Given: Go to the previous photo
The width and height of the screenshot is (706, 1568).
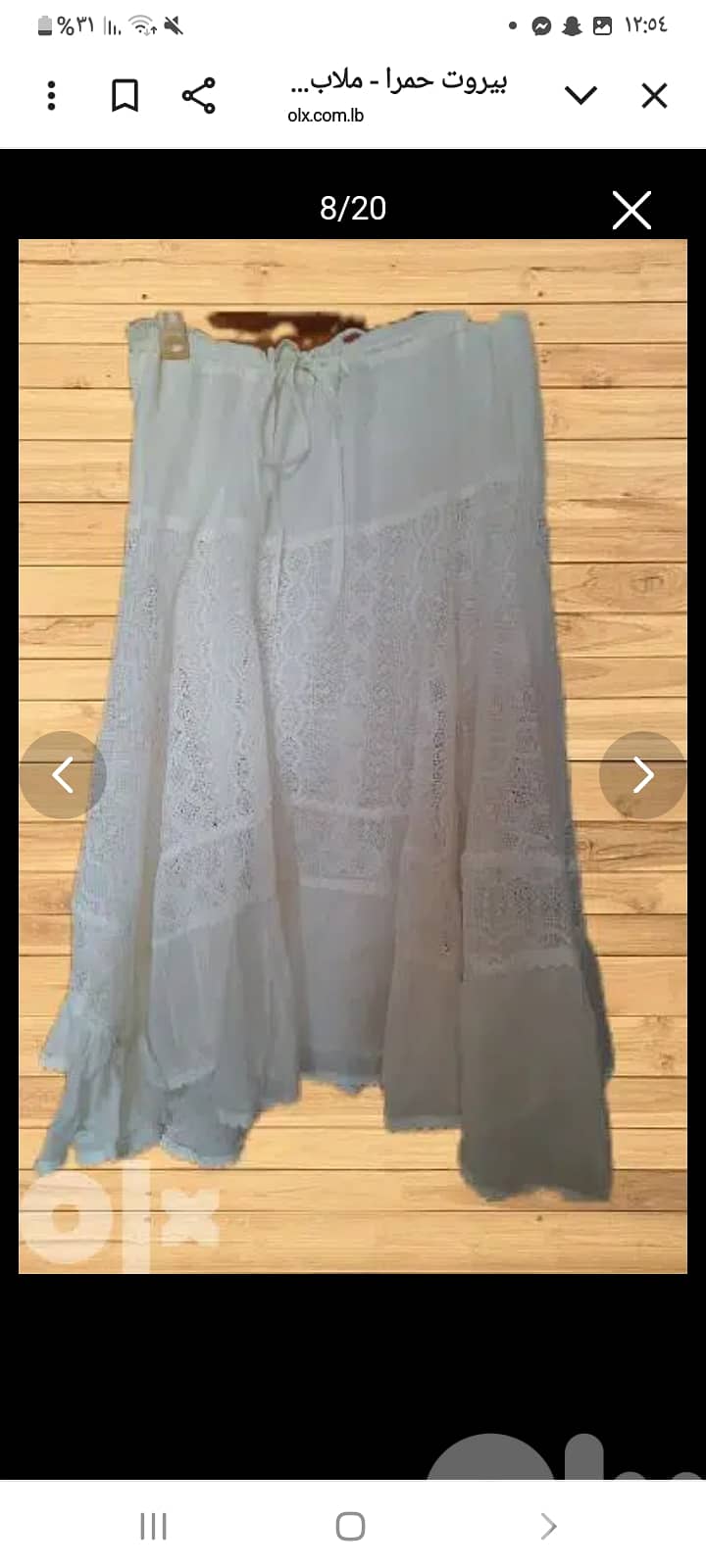Looking at the screenshot, I should pos(63,775).
